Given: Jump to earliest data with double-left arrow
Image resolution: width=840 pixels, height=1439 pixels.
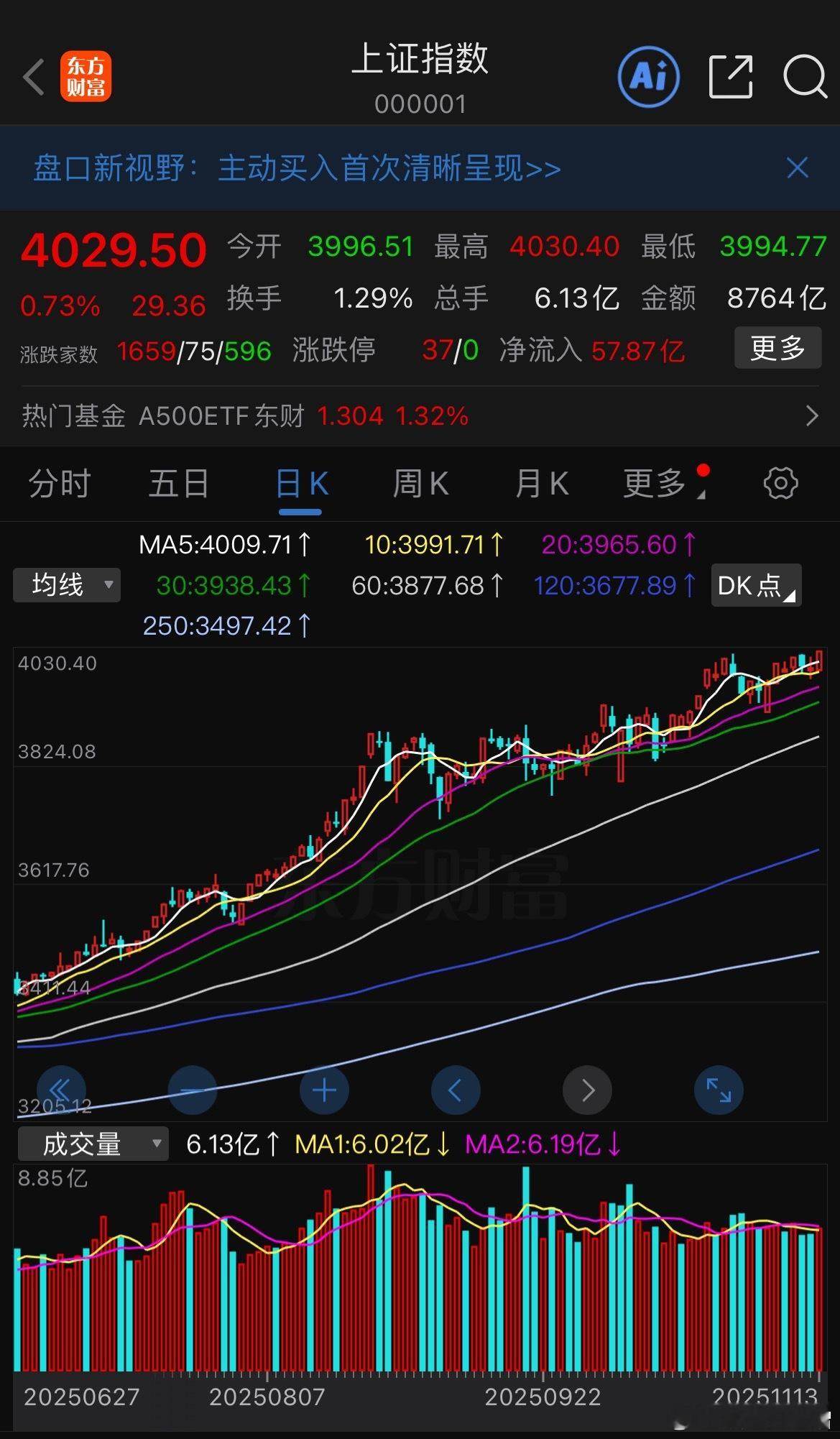Looking at the screenshot, I should (61, 1090).
